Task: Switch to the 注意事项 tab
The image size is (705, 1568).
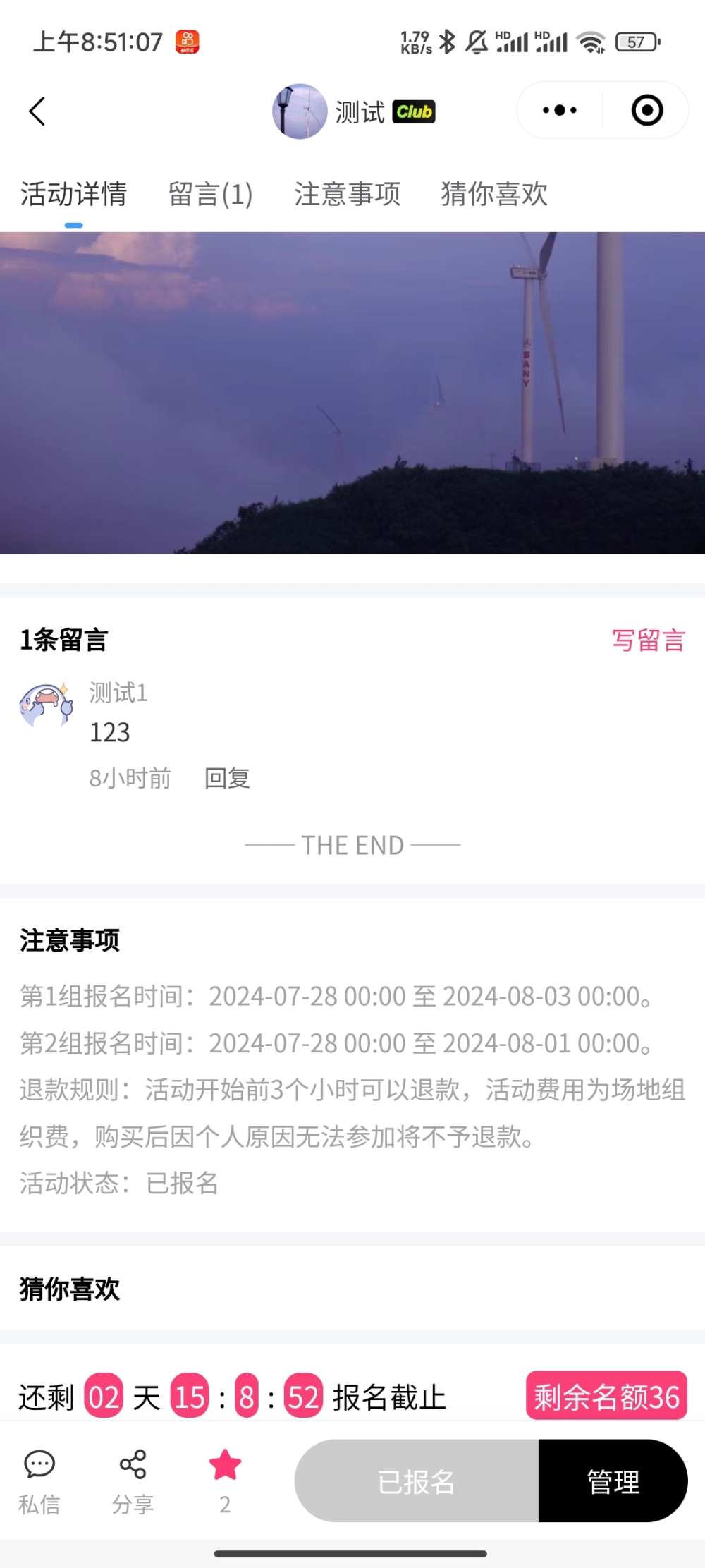Action: (347, 194)
